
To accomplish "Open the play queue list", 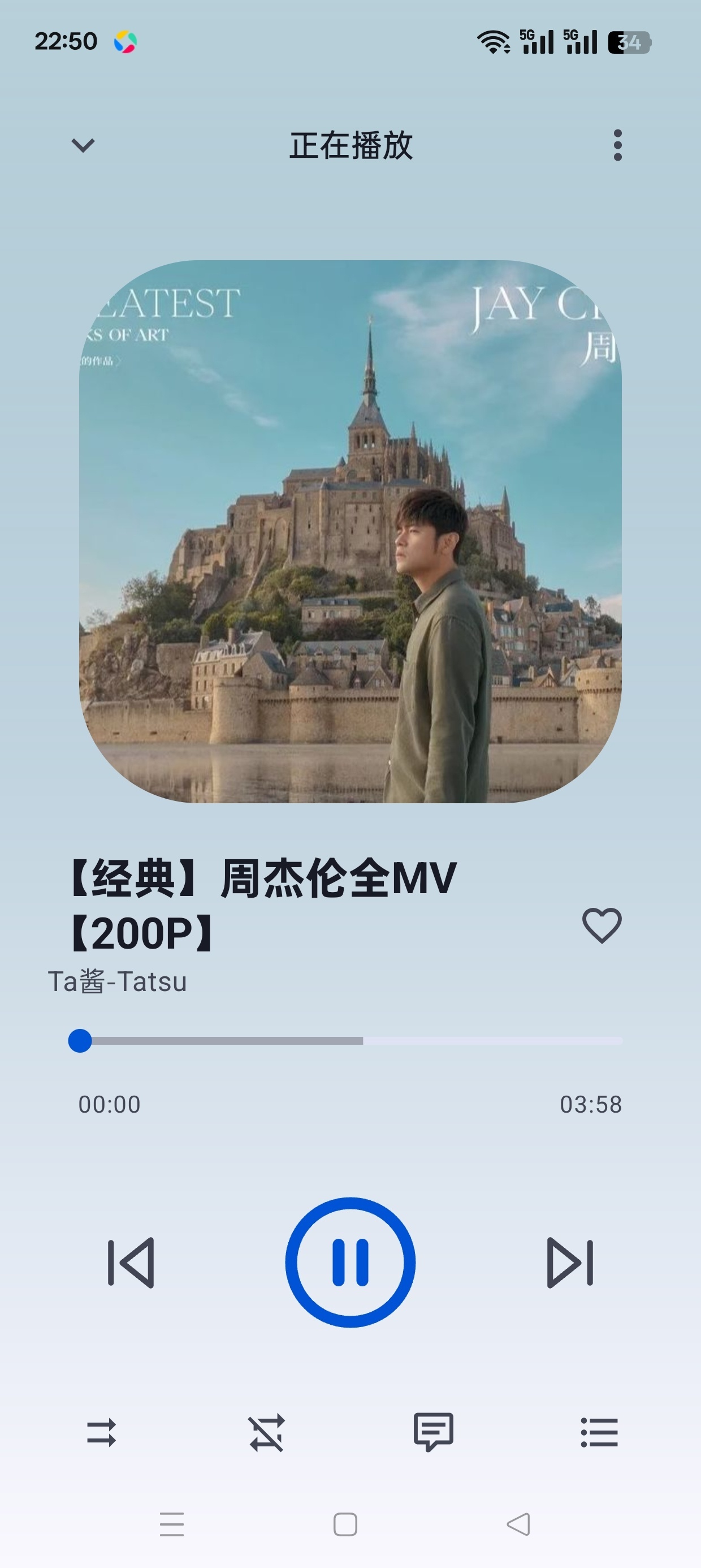I will pos(599,1432).
